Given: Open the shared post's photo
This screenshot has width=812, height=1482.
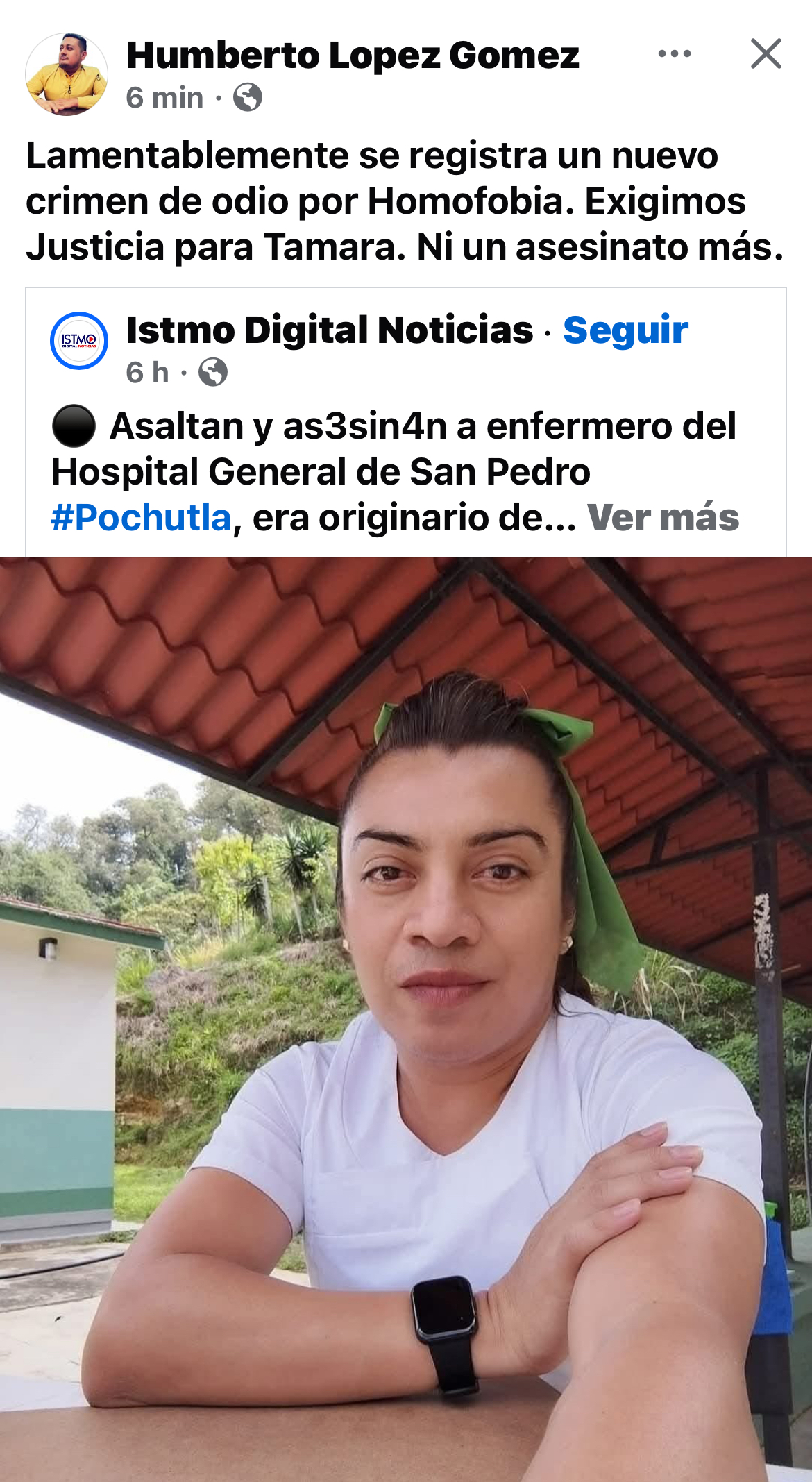Looking at the screenshot, I should [406, 1019].
